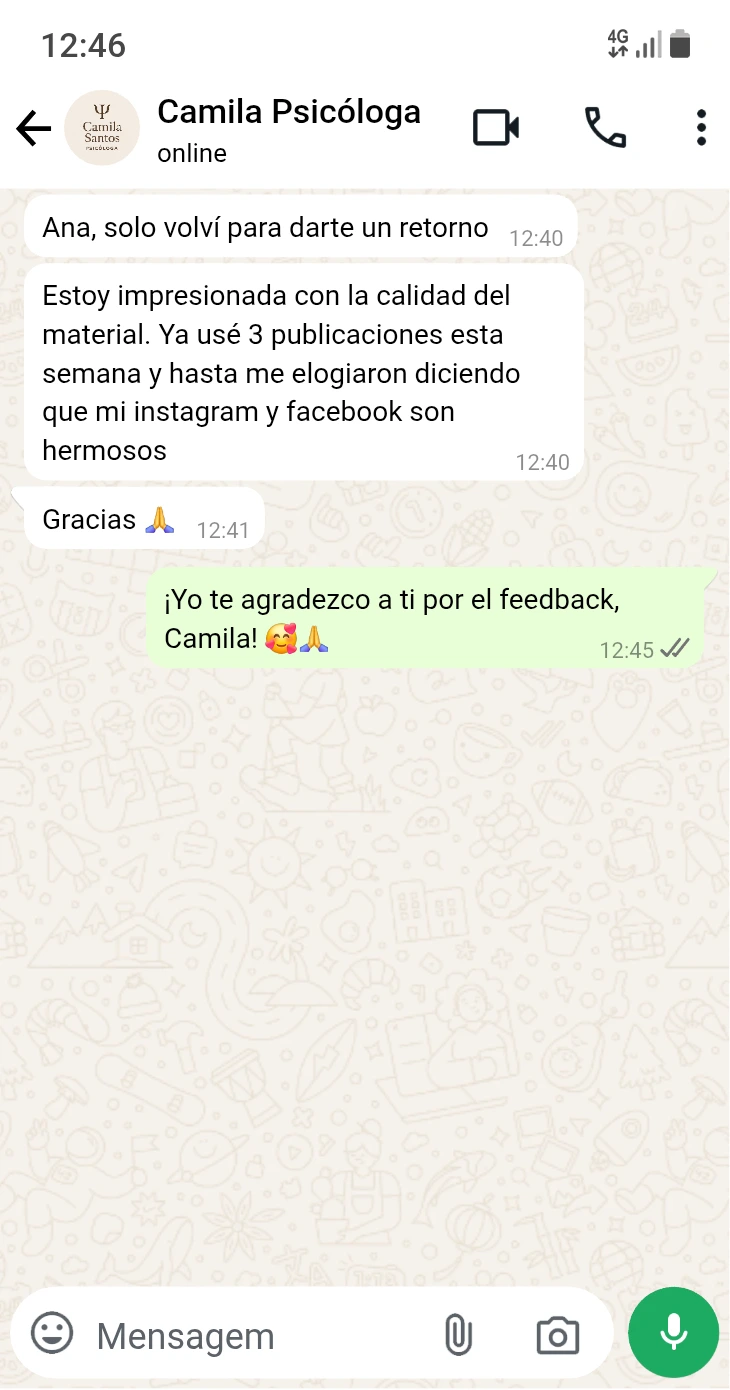Open Camila Psicóloga's profile picture
This screenshot has height=1390, width=730.
(101, 129)
